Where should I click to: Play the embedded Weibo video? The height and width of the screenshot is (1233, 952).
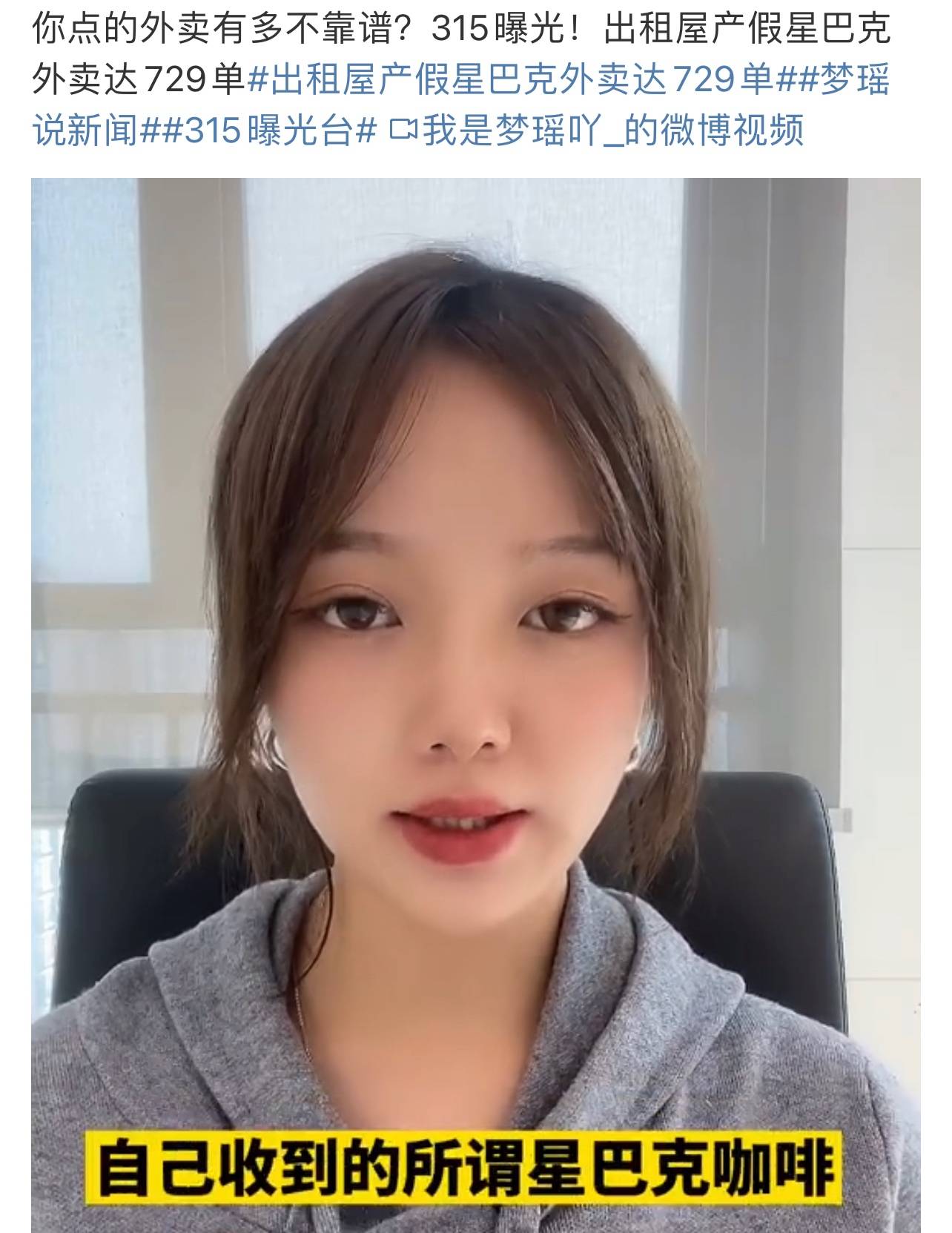click(475, 704)
